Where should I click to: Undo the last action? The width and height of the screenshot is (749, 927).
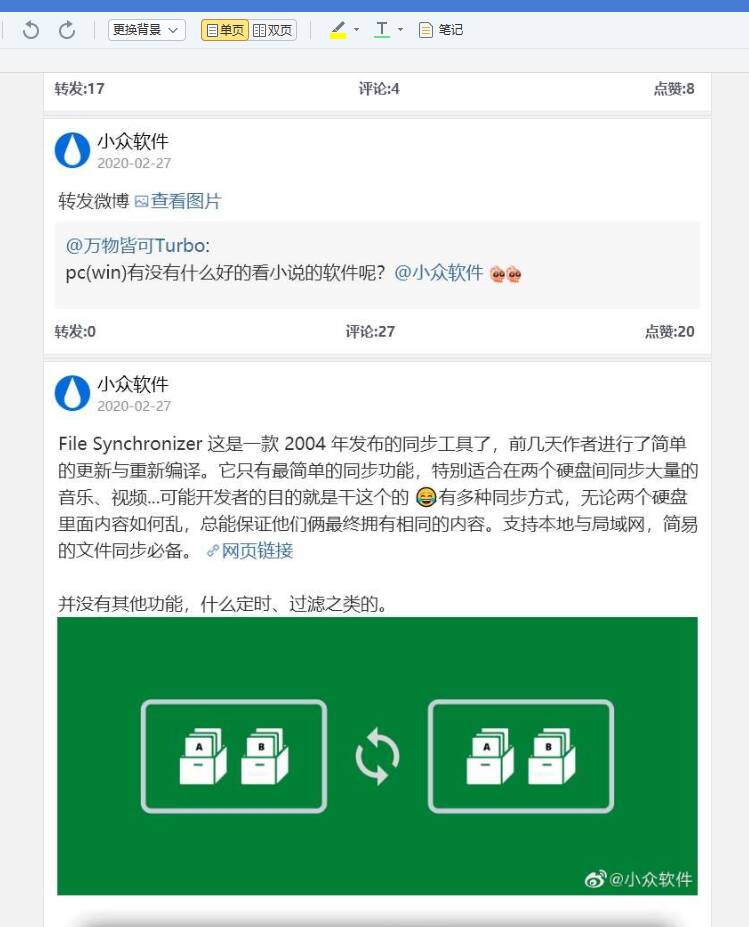tap(31, 30)
